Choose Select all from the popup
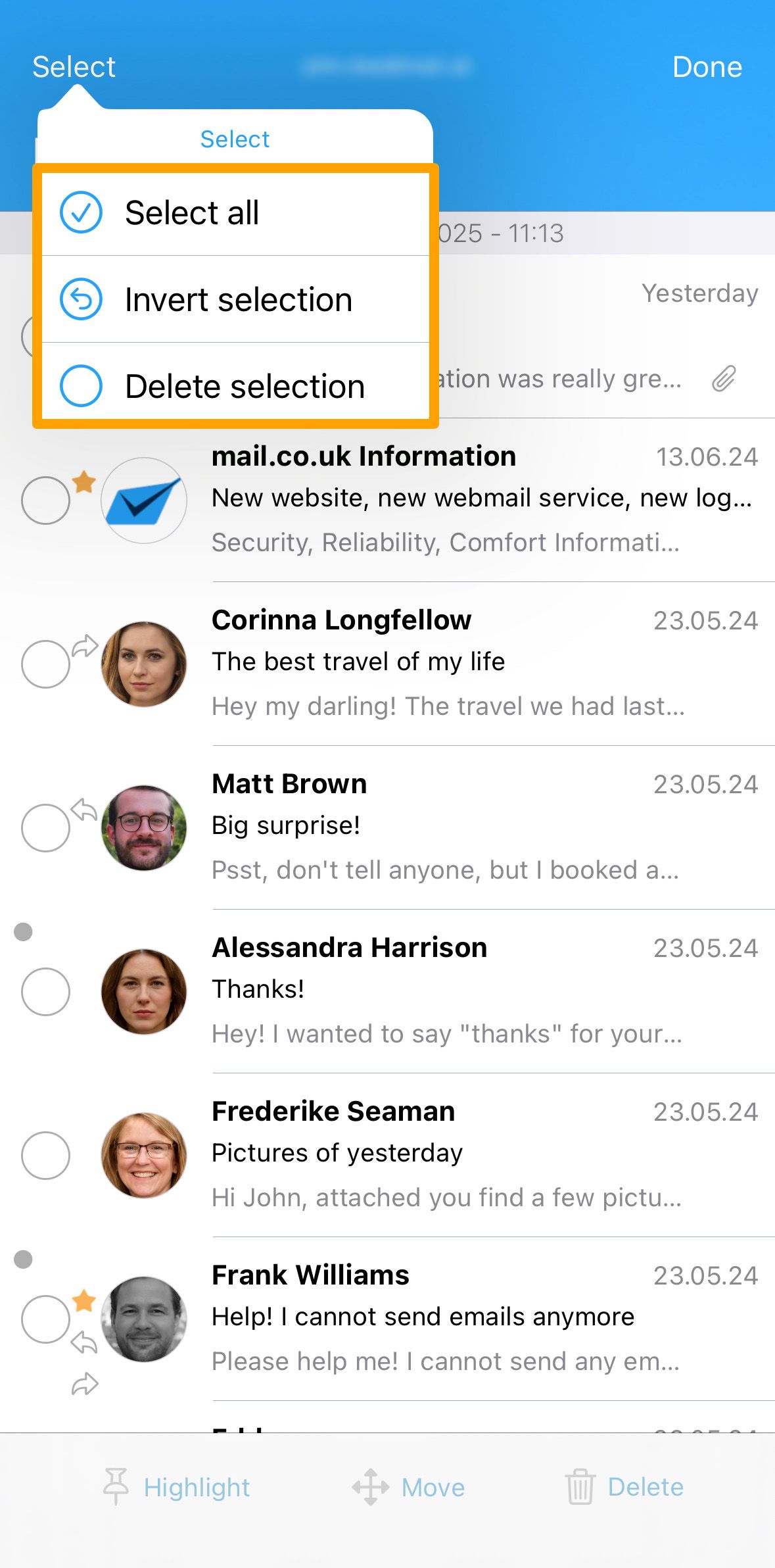 (x=235, y=213)
